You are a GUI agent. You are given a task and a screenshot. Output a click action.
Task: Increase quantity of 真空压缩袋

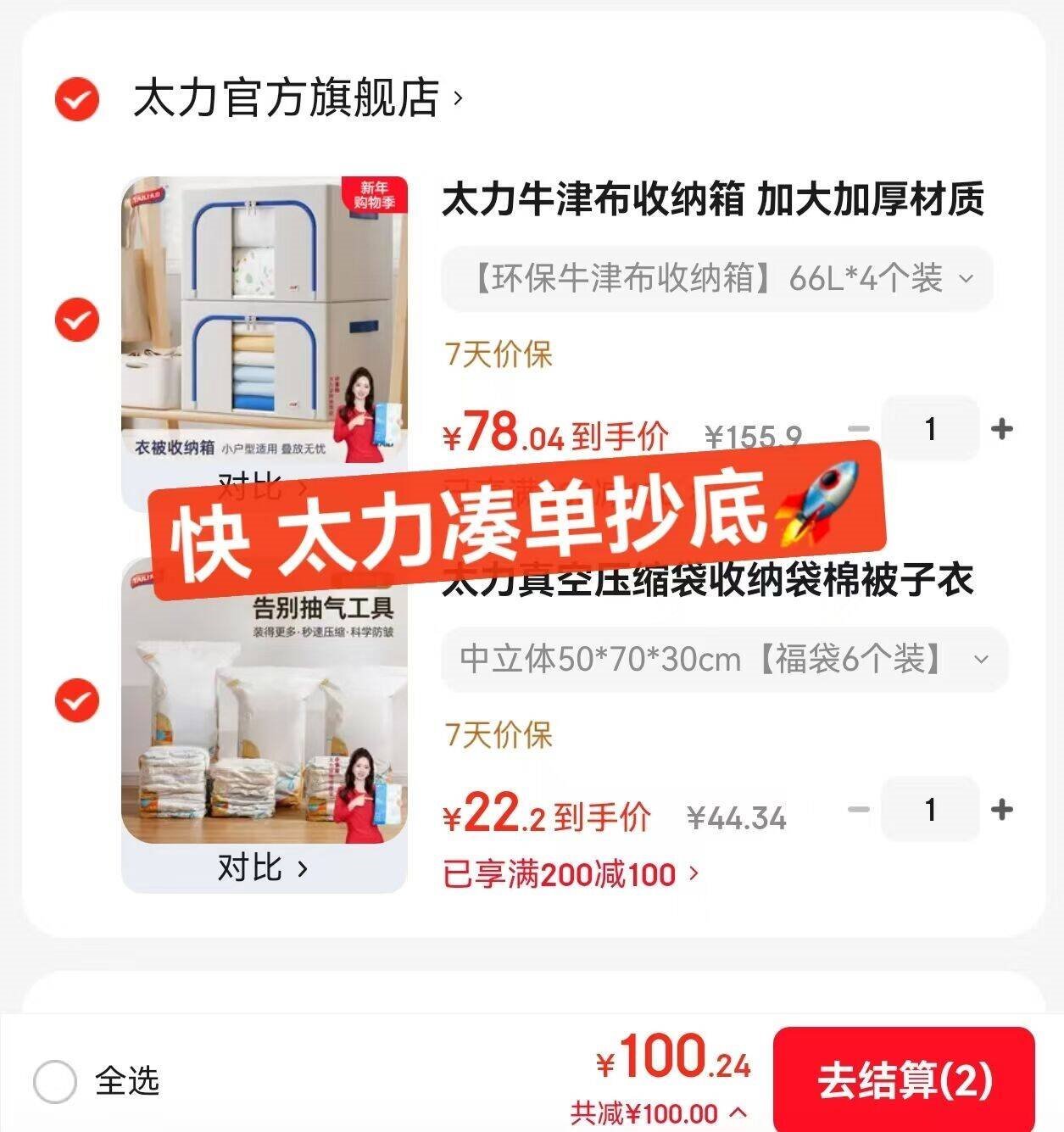pyautogui.click(x=1002, y=810)
